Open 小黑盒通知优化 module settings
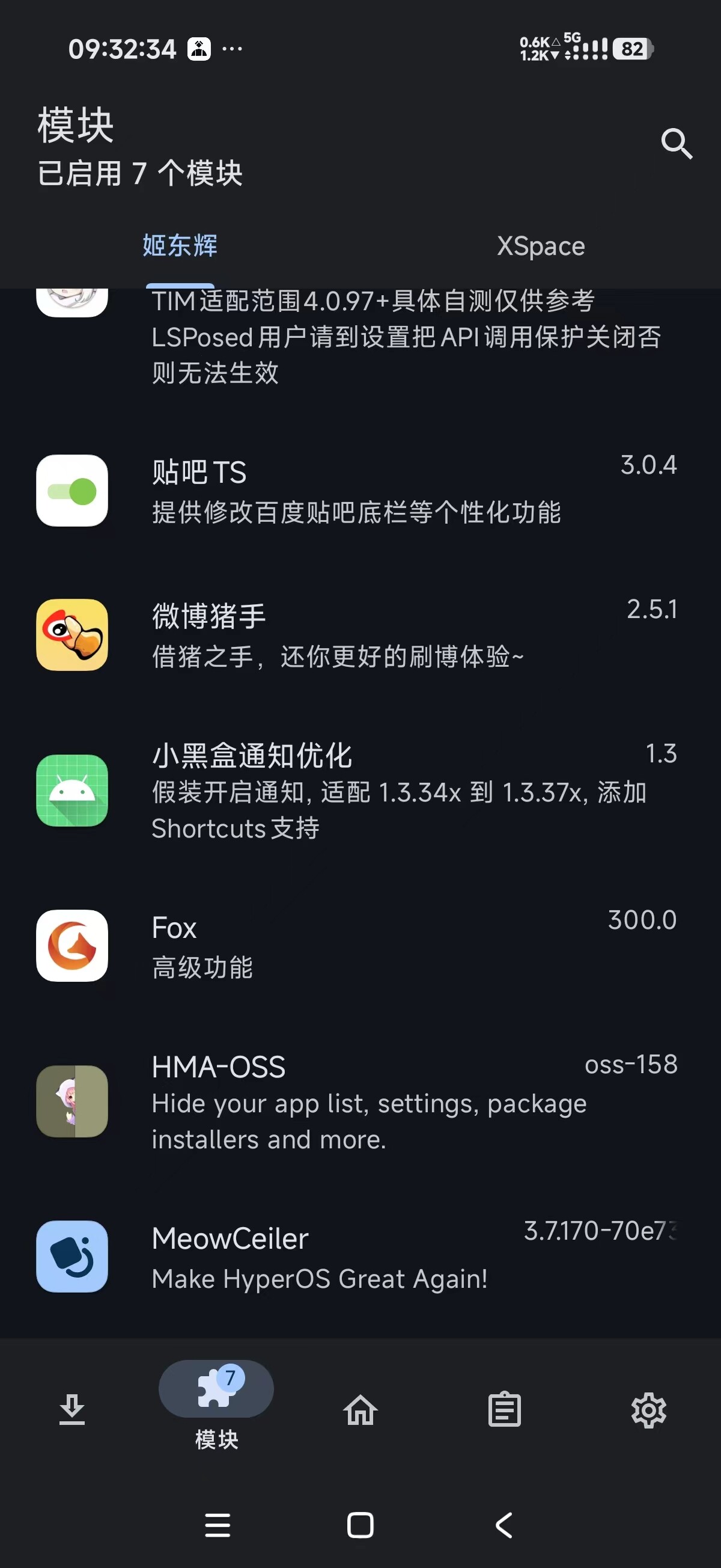 (360, 791)
